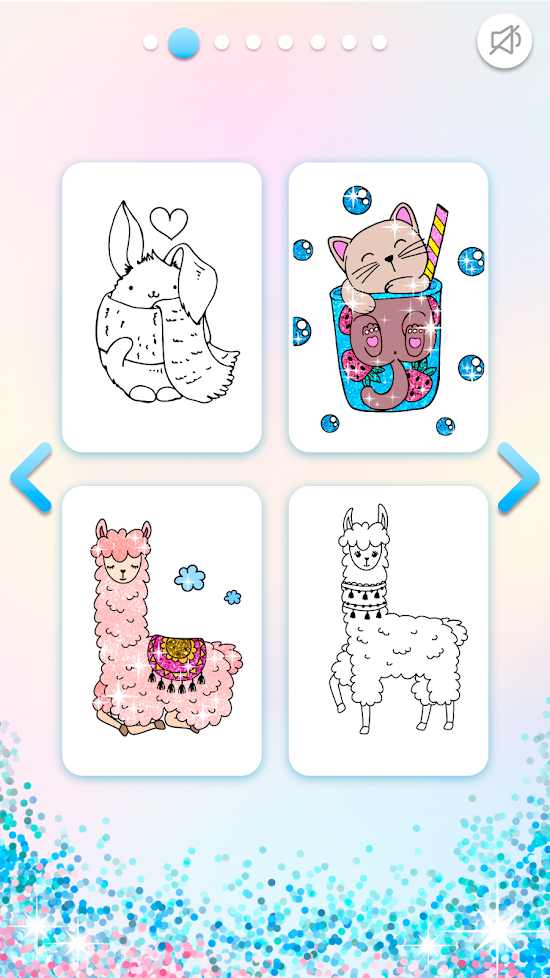The height and width of the screenshot is (978, 550).
Task: Open the cat in cup coloring page
Action: tap(388, 307)
